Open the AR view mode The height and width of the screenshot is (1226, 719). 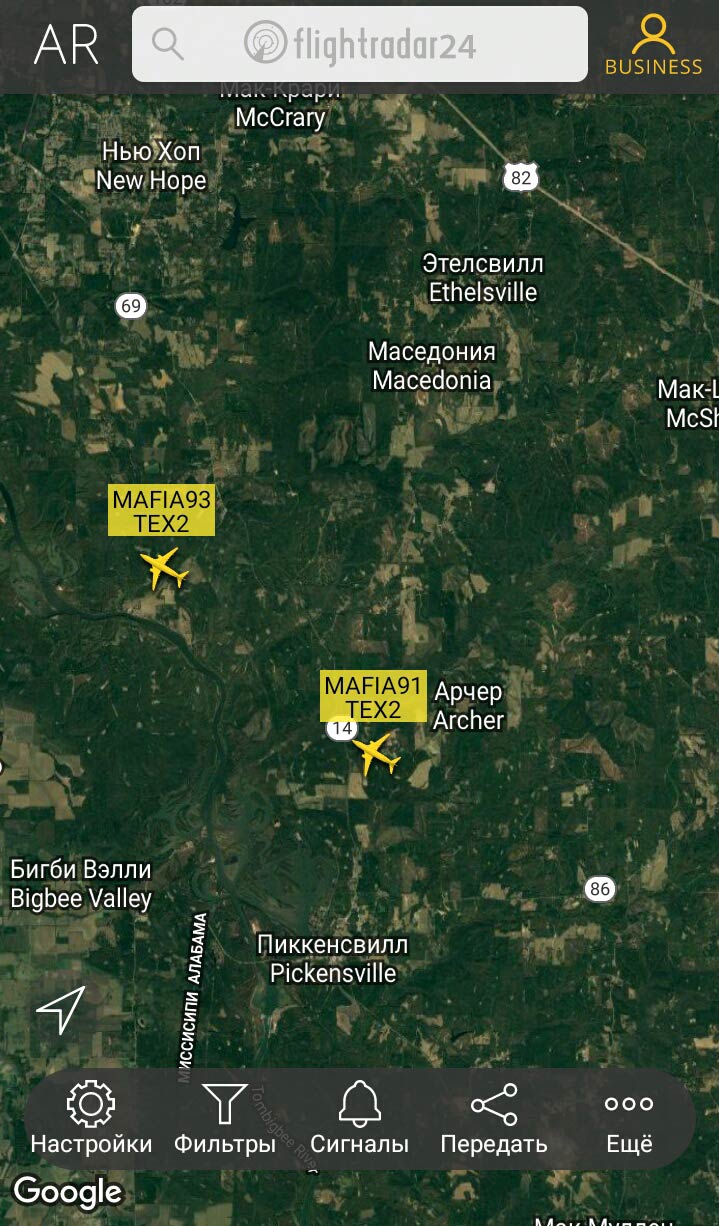pyautogui.click(x=66, y=45)
